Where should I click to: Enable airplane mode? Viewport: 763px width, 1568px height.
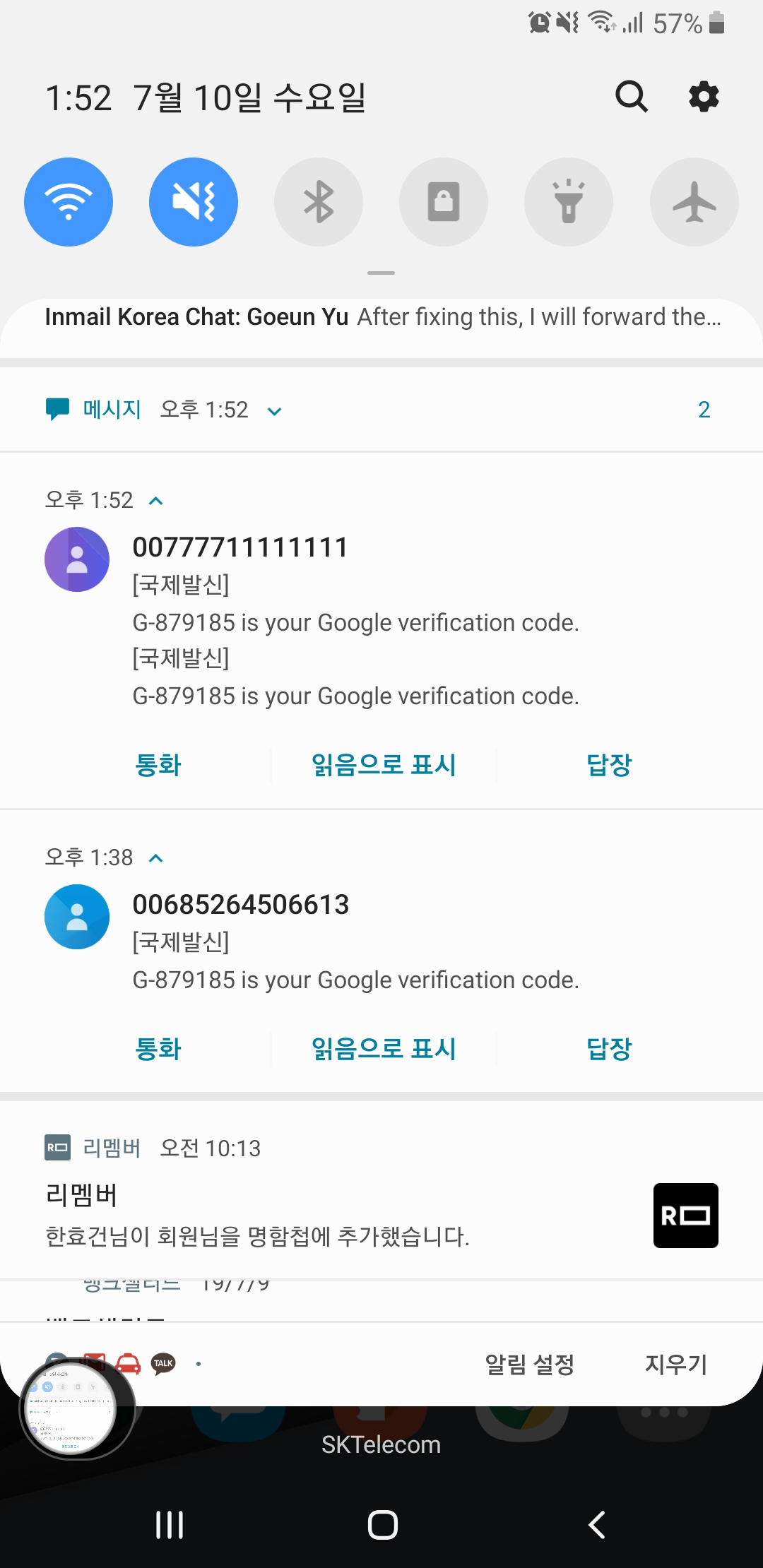(x=694, y=202)
